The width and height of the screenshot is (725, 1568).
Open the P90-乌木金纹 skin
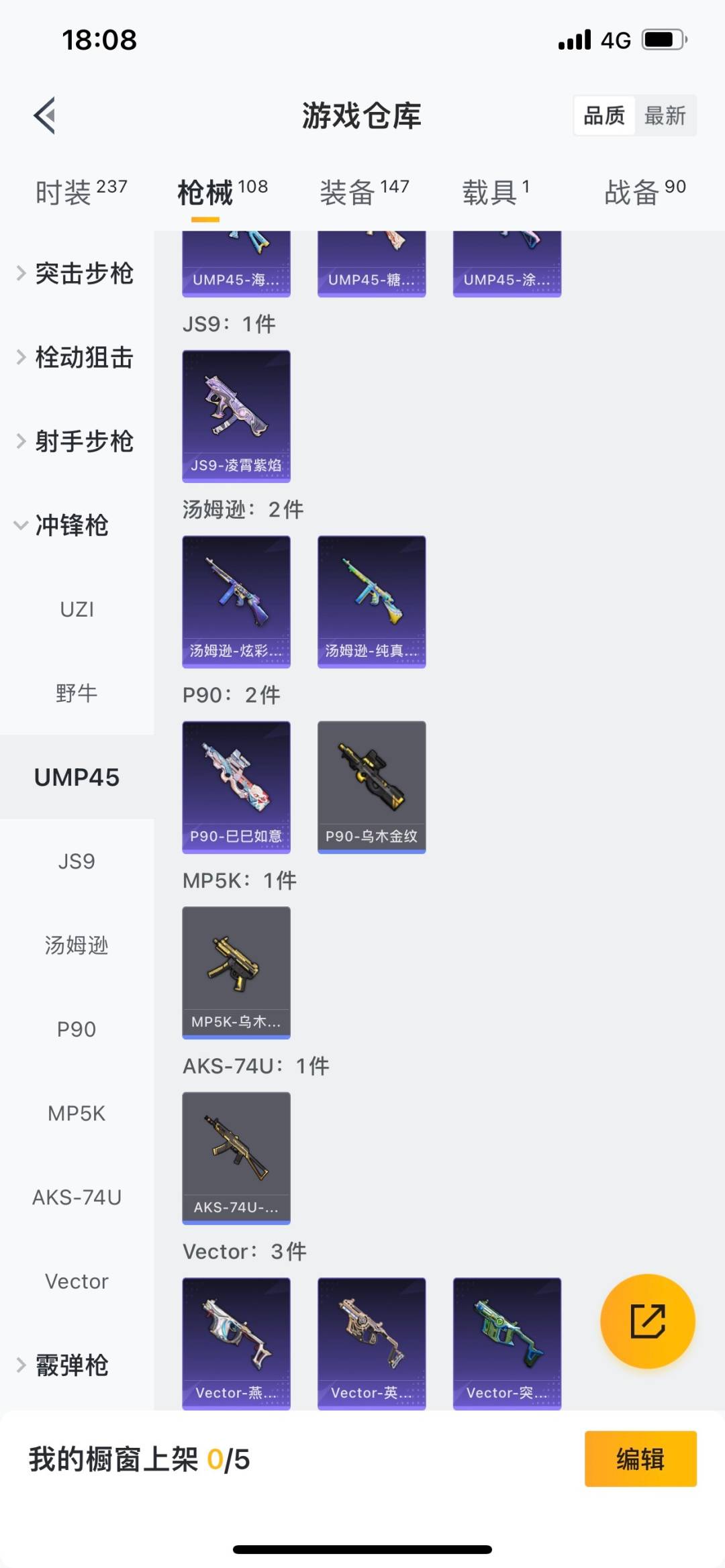tap(371, 786)
